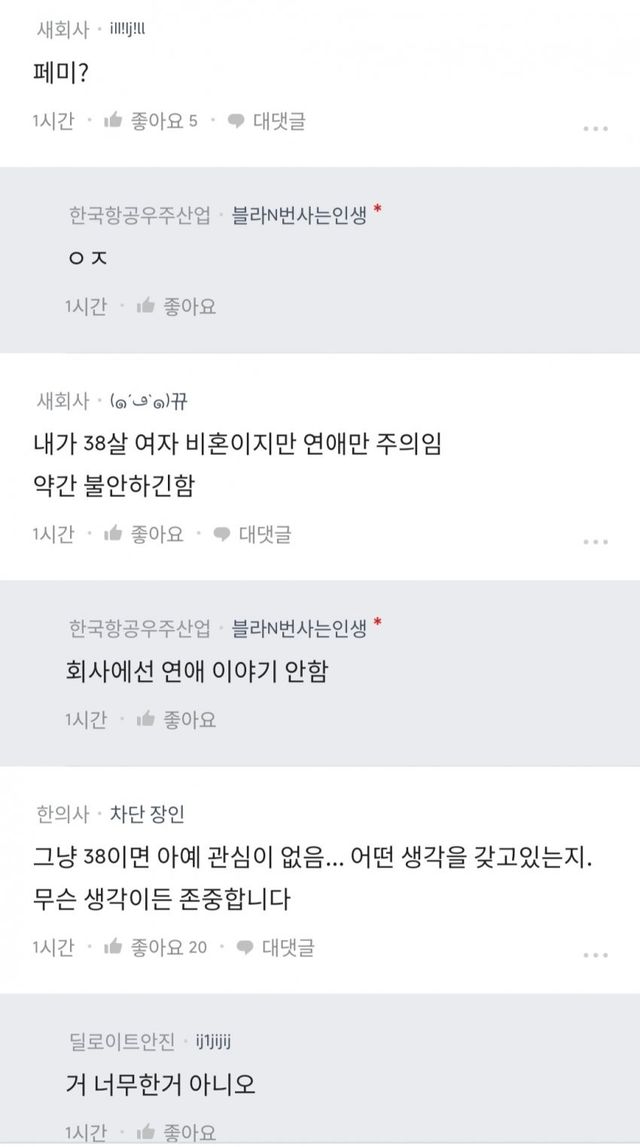Open overflow menu on "페미?" comment
The image size is (640, 1147).
(x=595, y=128)
